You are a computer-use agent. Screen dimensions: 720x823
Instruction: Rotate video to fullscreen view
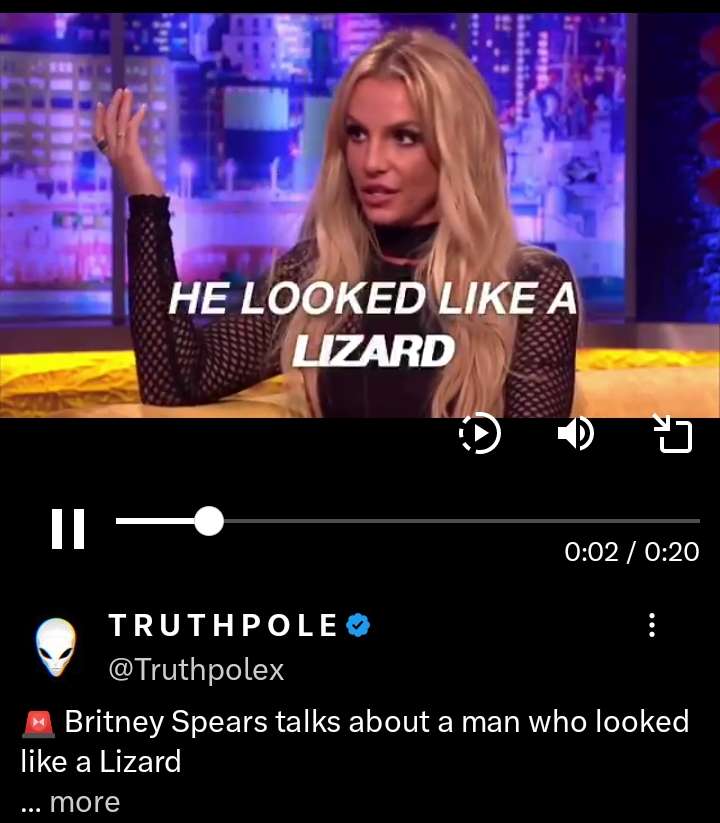click(673, 434)
